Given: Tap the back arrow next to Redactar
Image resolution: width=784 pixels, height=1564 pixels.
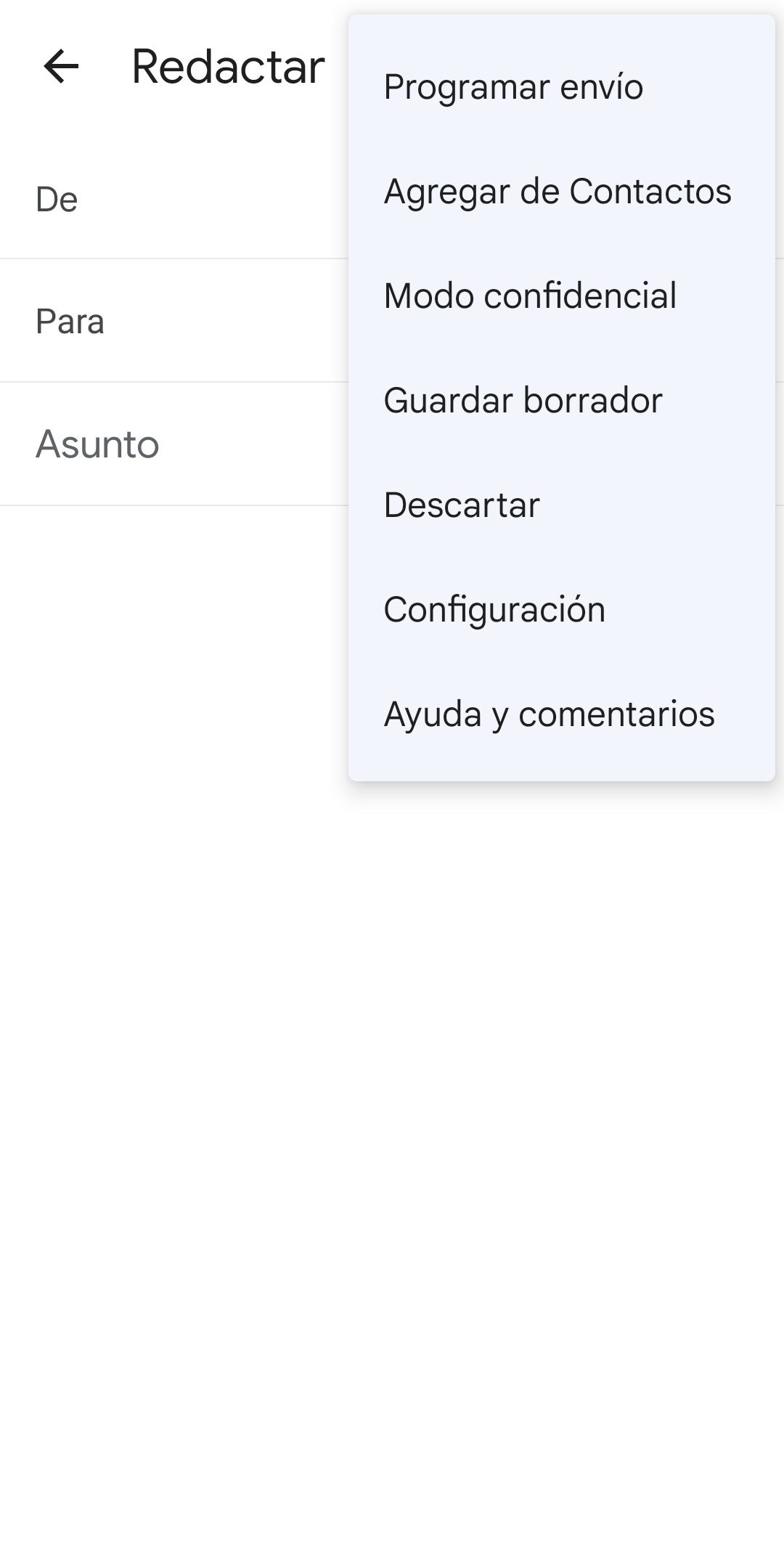Looking at the screenshot, I should click(61, 67).
